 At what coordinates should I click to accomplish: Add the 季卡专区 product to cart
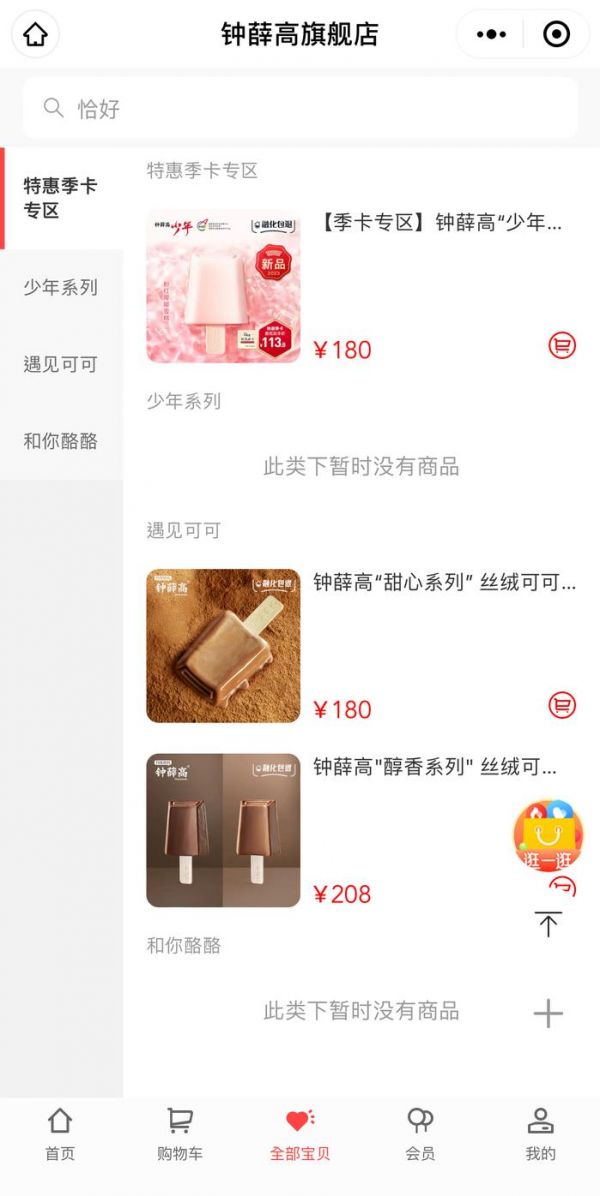pos(562,346)
